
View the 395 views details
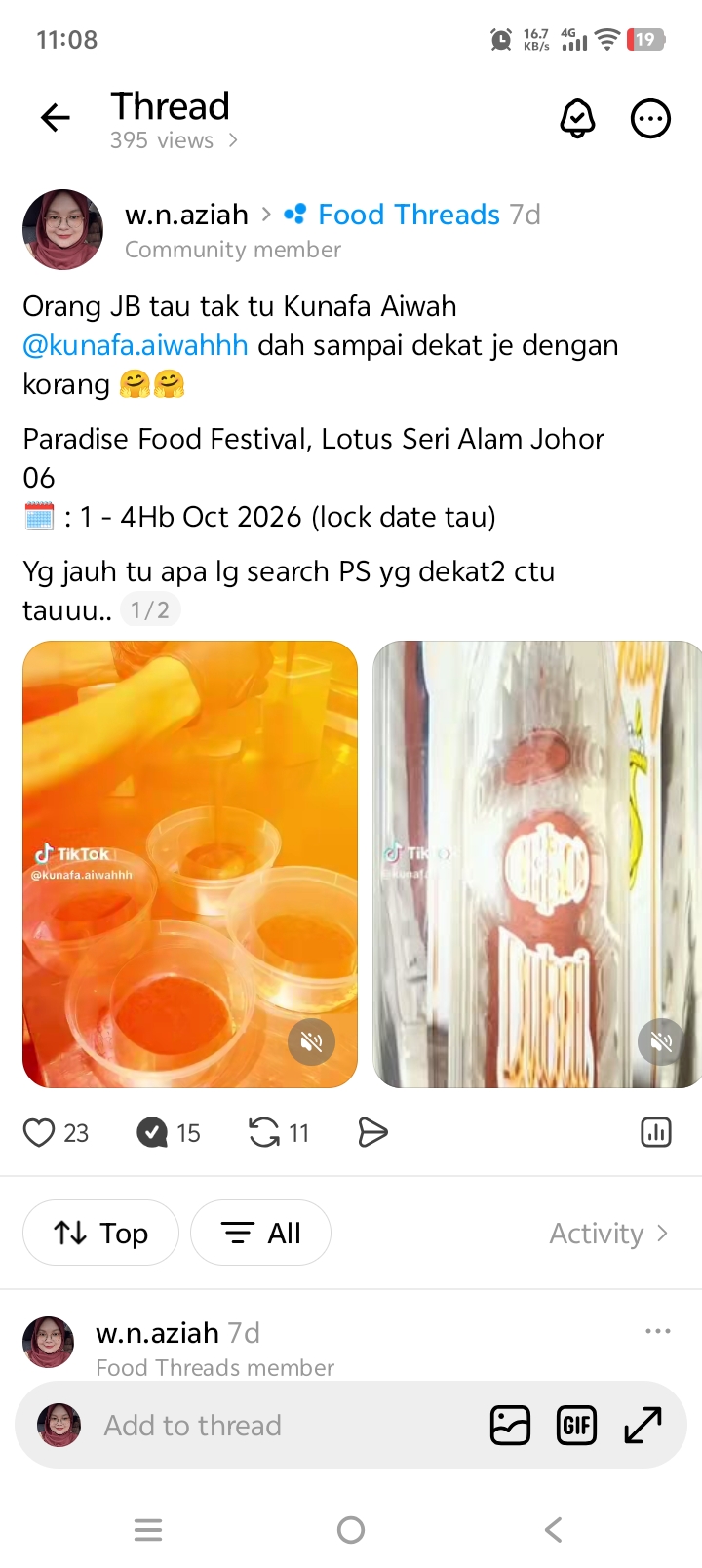click(x=174, y=140)
